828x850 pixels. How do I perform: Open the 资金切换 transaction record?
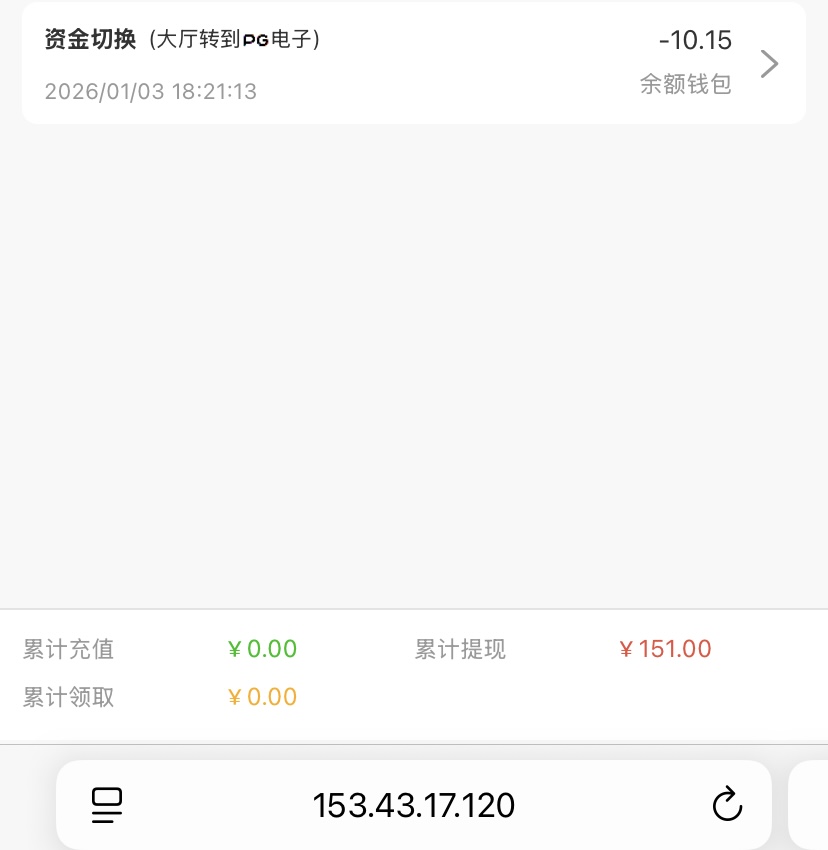(x=413, y=64)
